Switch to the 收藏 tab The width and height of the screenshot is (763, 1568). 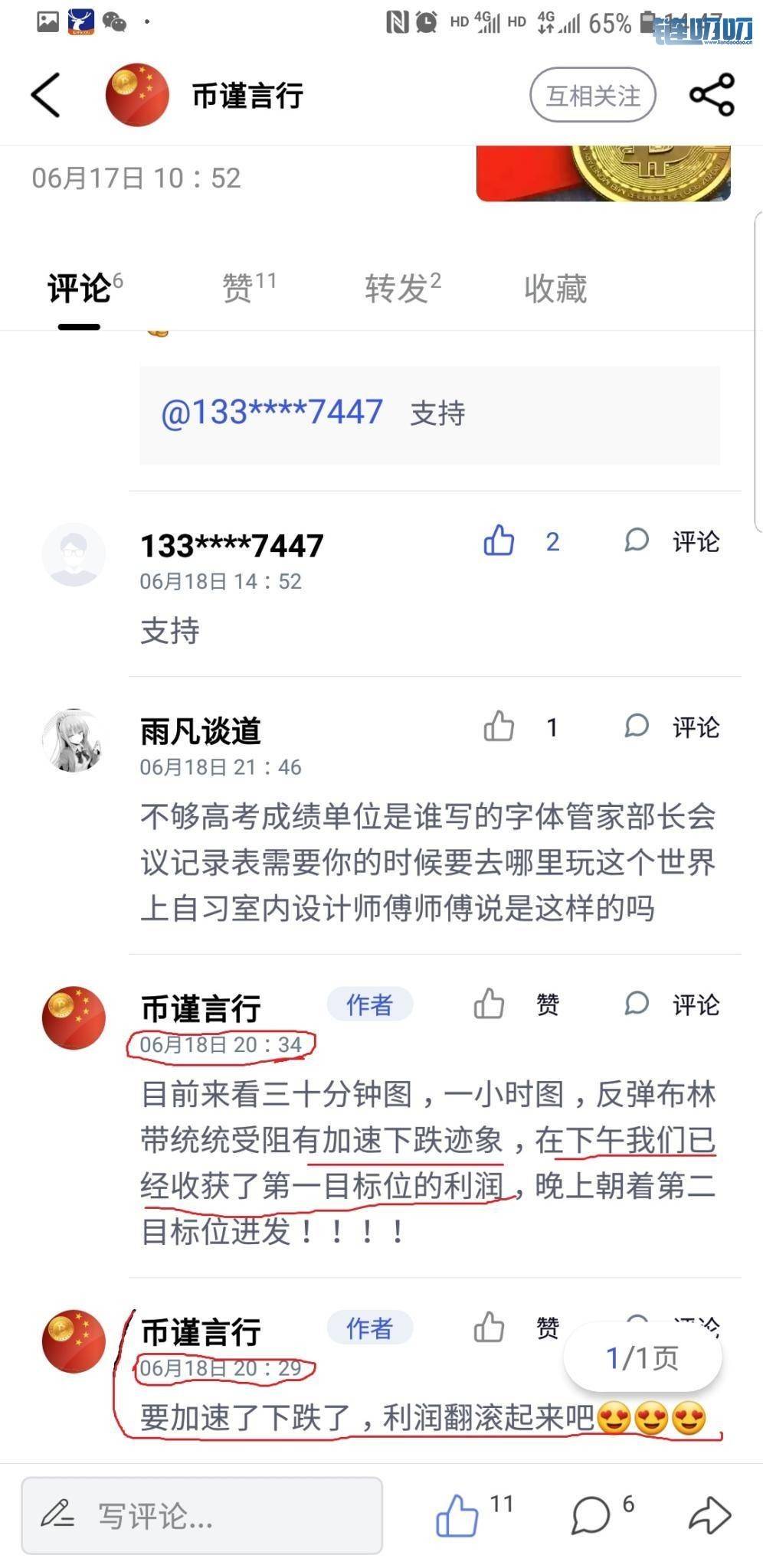click(x=555, y=289)
